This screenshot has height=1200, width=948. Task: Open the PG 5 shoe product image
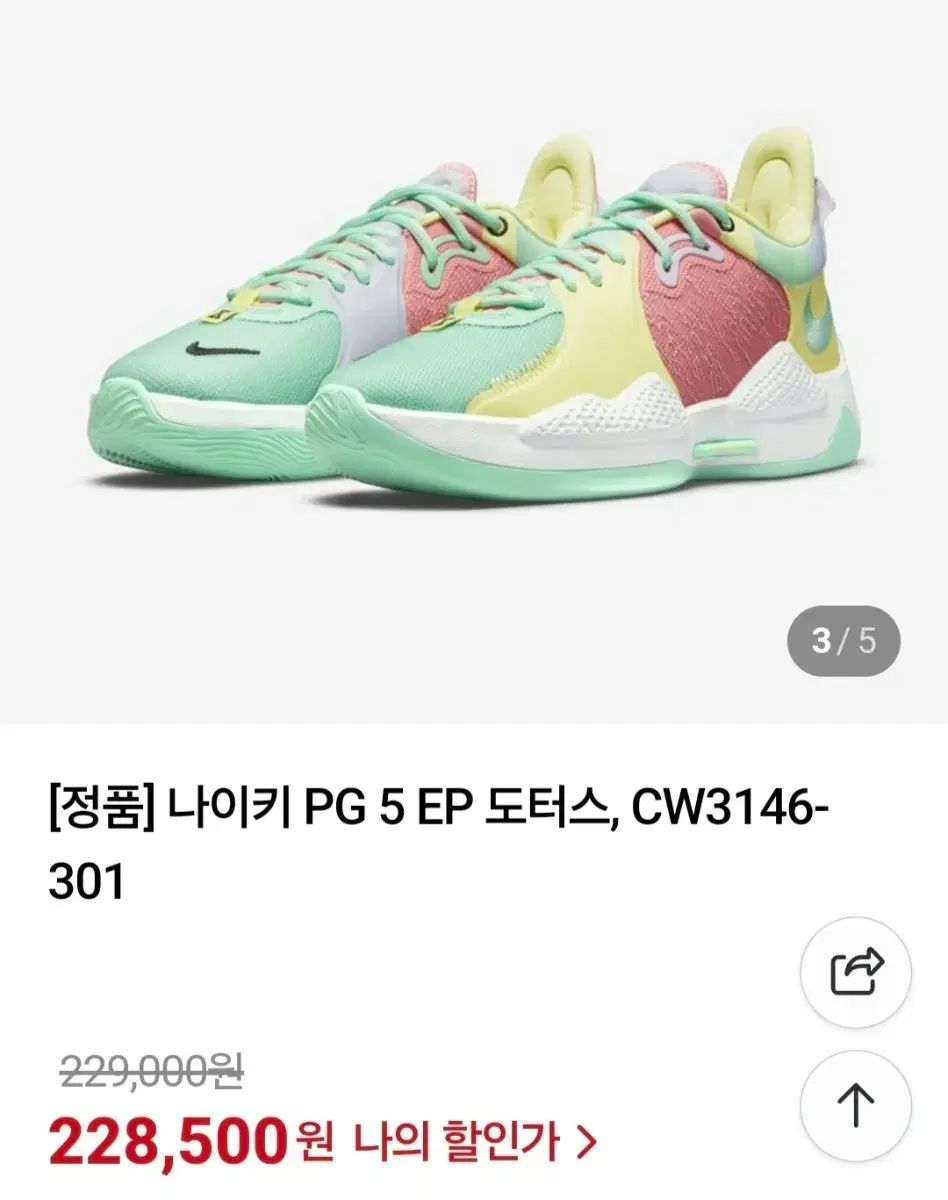coord(474,330)
